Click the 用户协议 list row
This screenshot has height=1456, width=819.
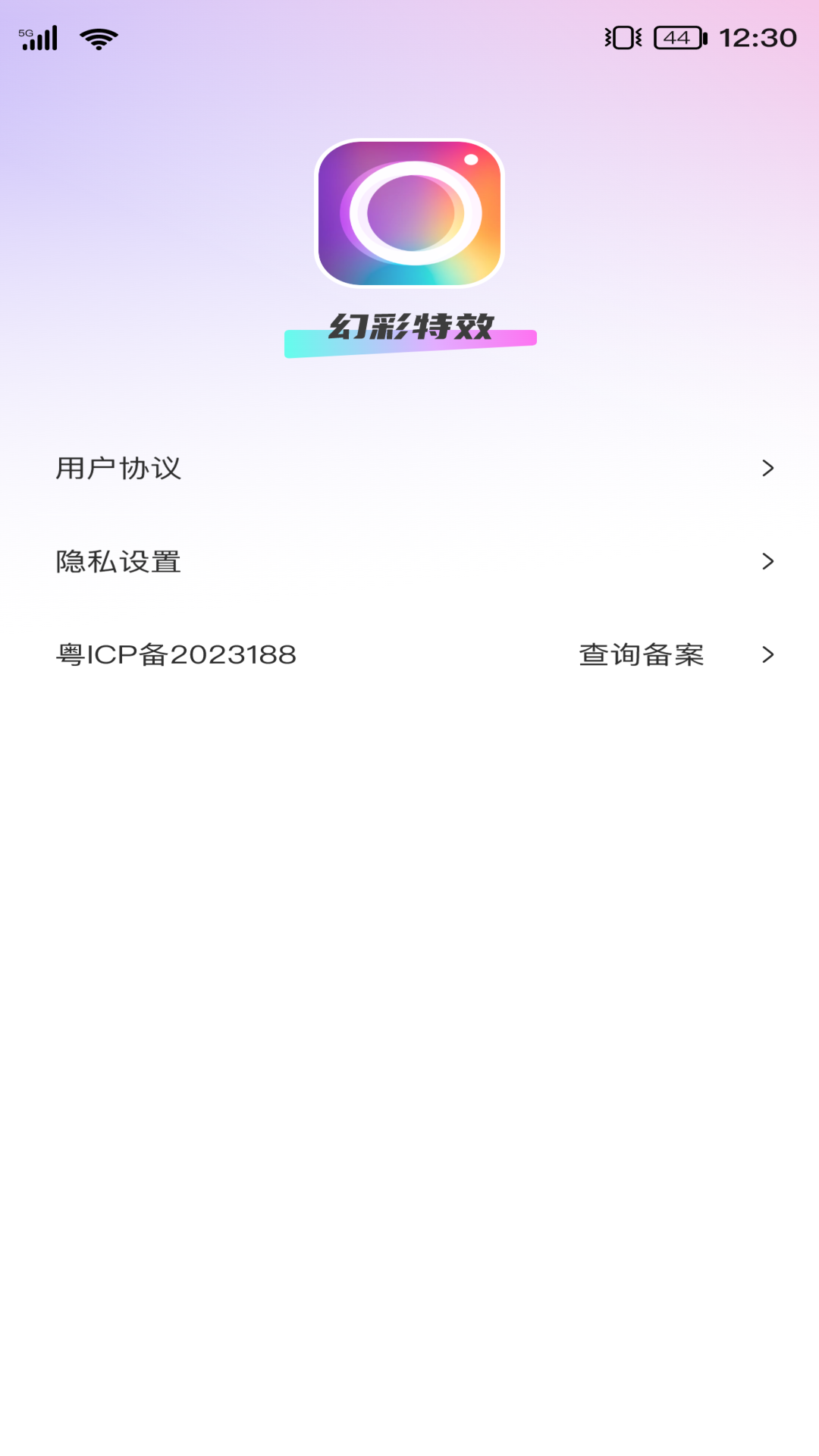click(x=409, y=469)
